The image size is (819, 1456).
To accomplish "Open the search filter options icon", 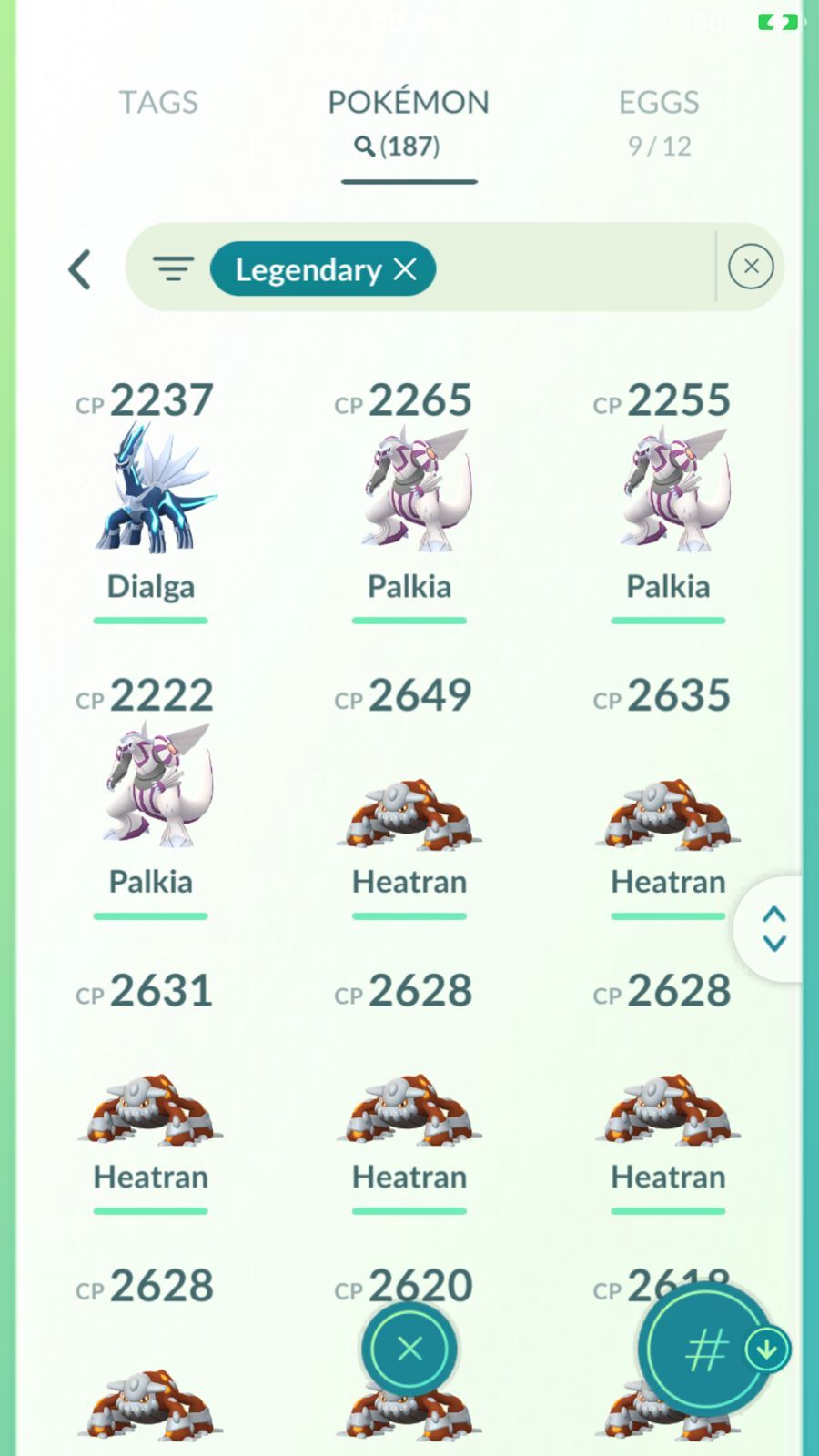I will (173, 268).
